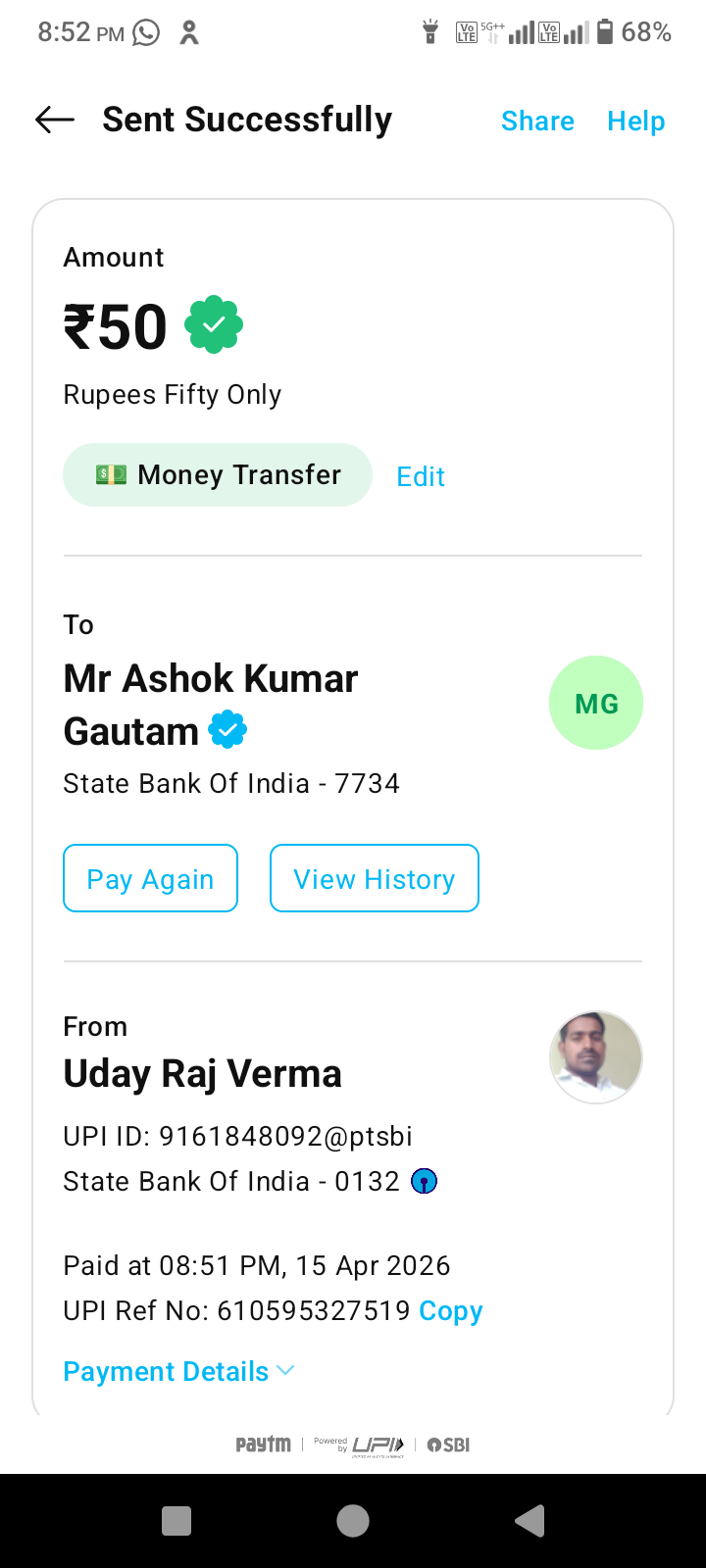Tap the system home button
706x1568 pixels.
[x=353, y=1521]
